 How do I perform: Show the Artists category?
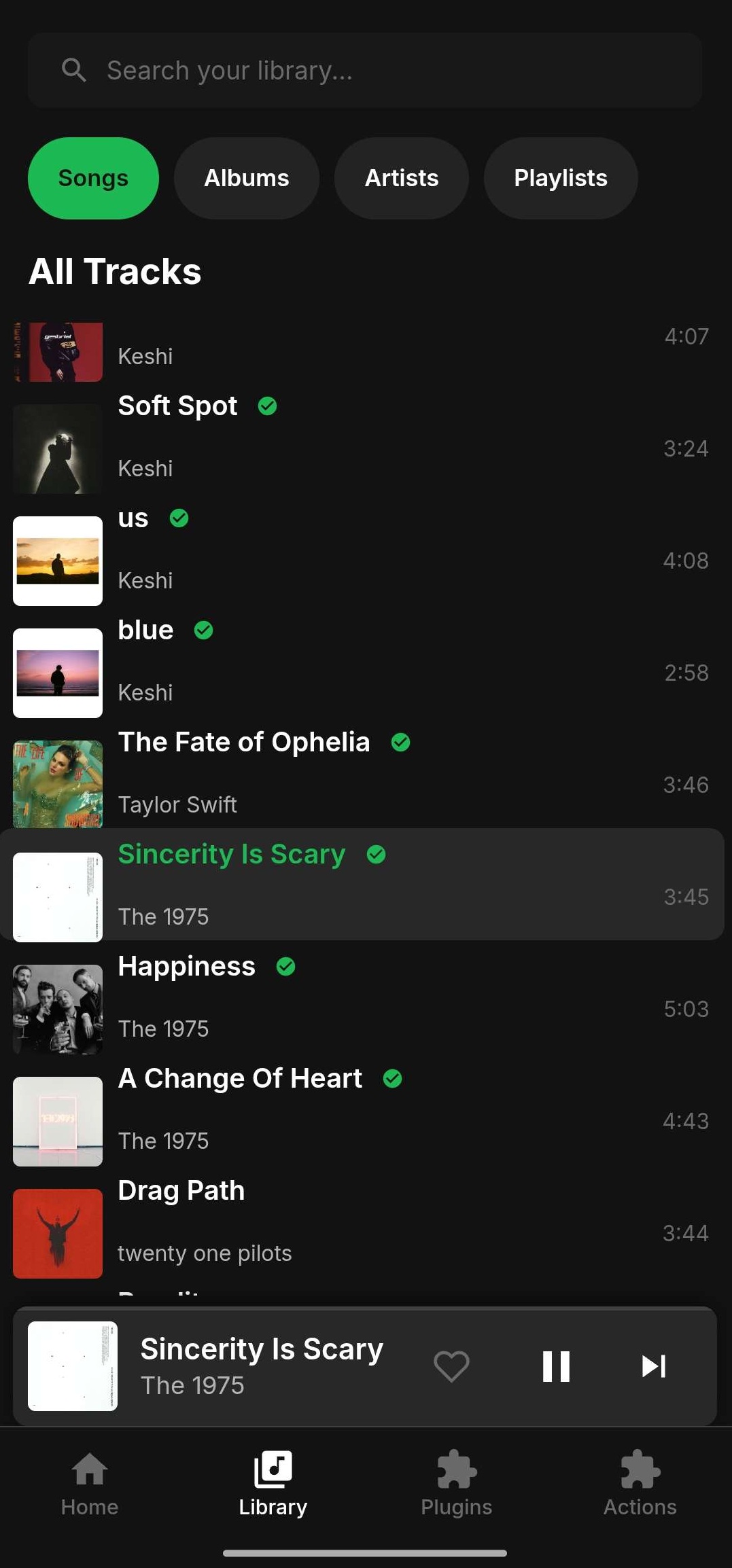pyautogui.click(x=401, y=178)
